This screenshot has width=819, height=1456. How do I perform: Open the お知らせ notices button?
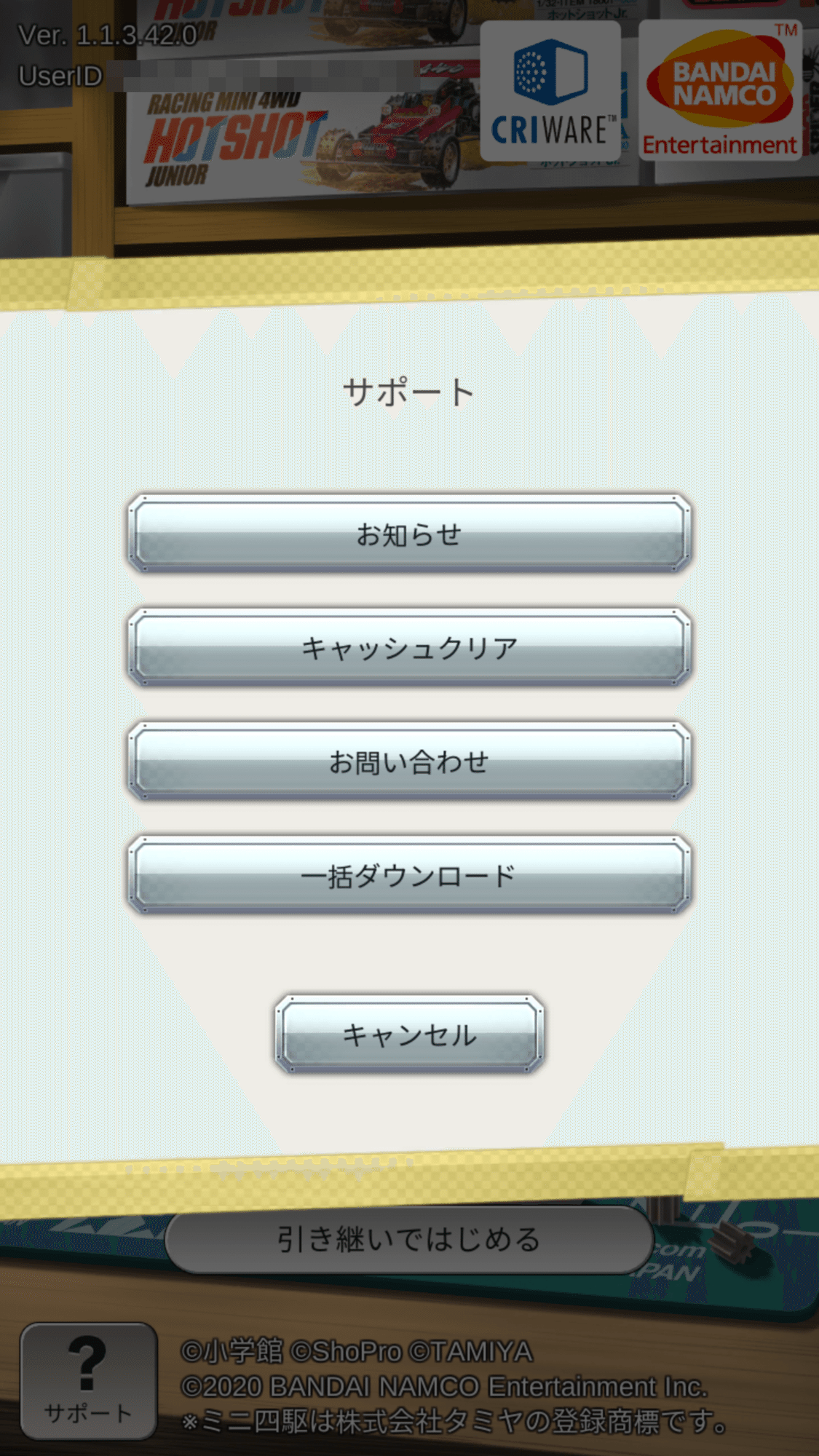click(x=409, y=534)
